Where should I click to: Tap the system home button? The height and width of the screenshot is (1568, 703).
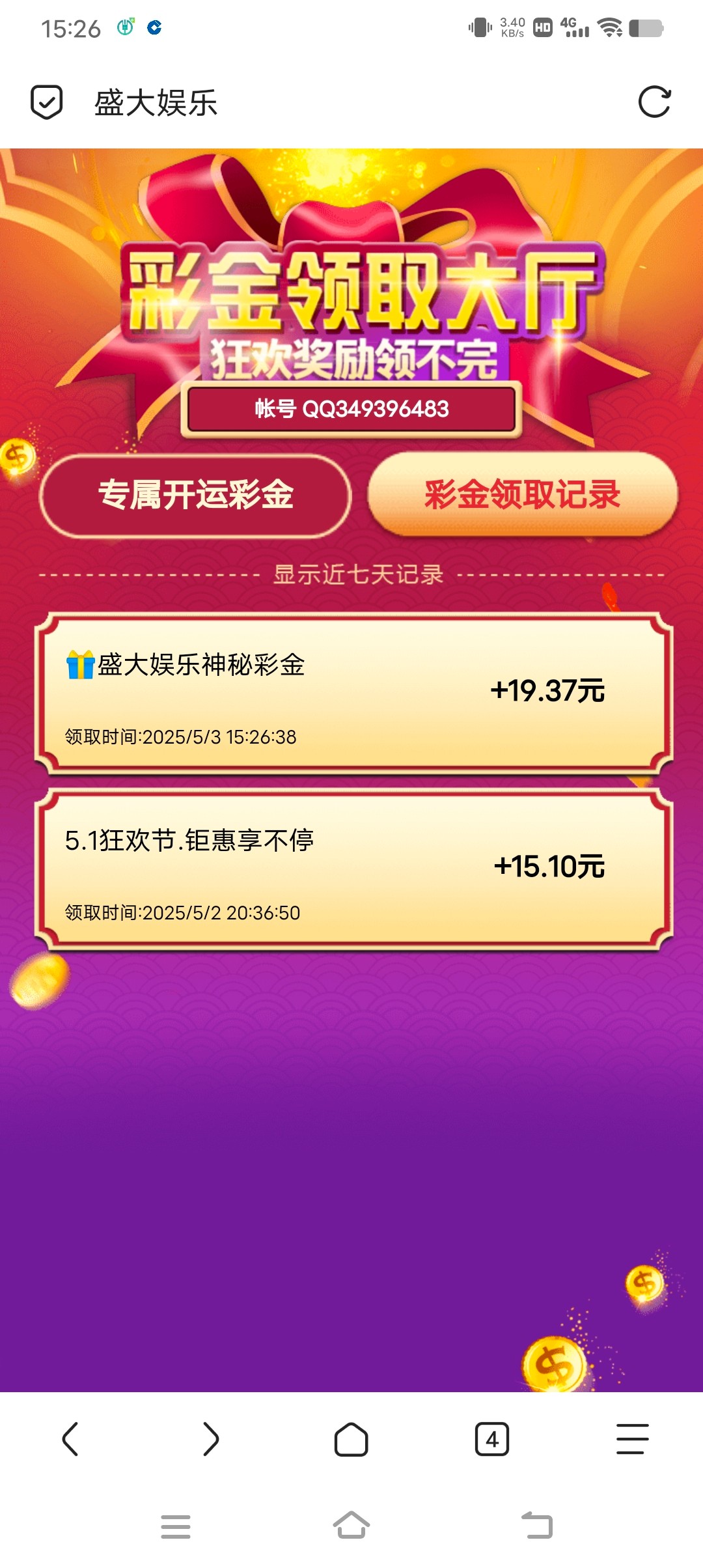351,1525
